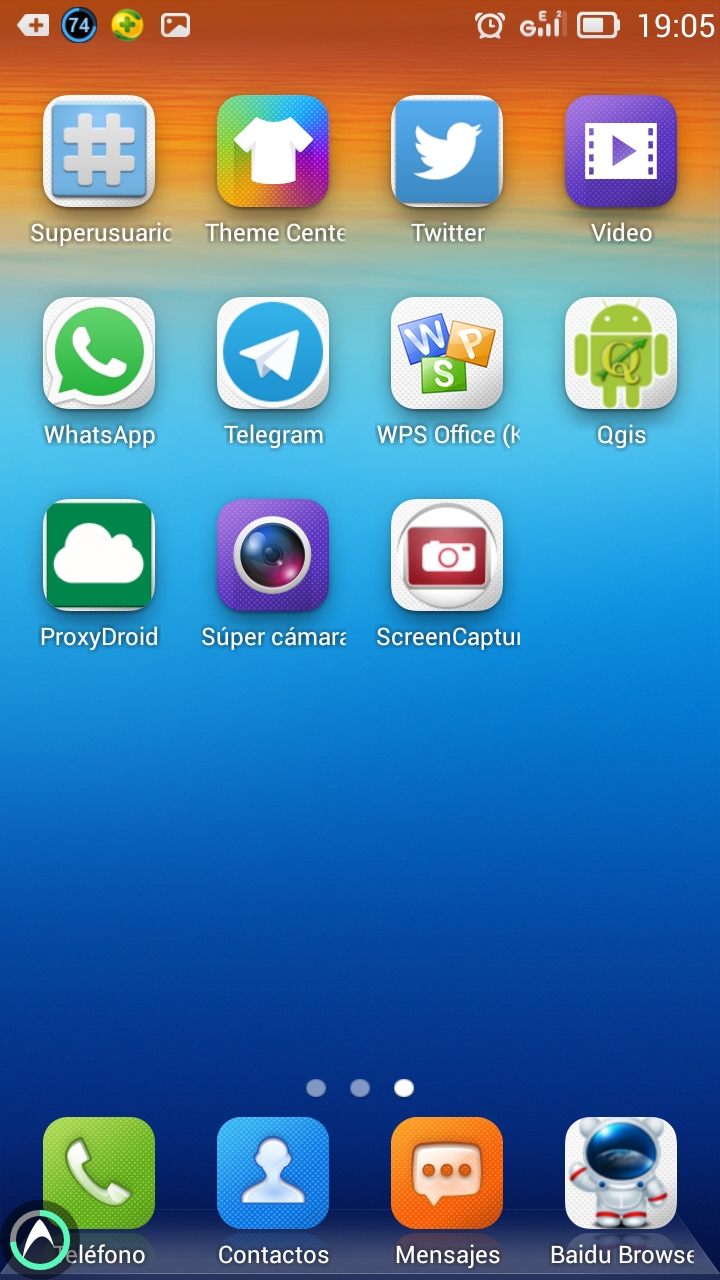720x1280 pixels.
Task: Launch Theme Center
Action: [x=273, y=152]
